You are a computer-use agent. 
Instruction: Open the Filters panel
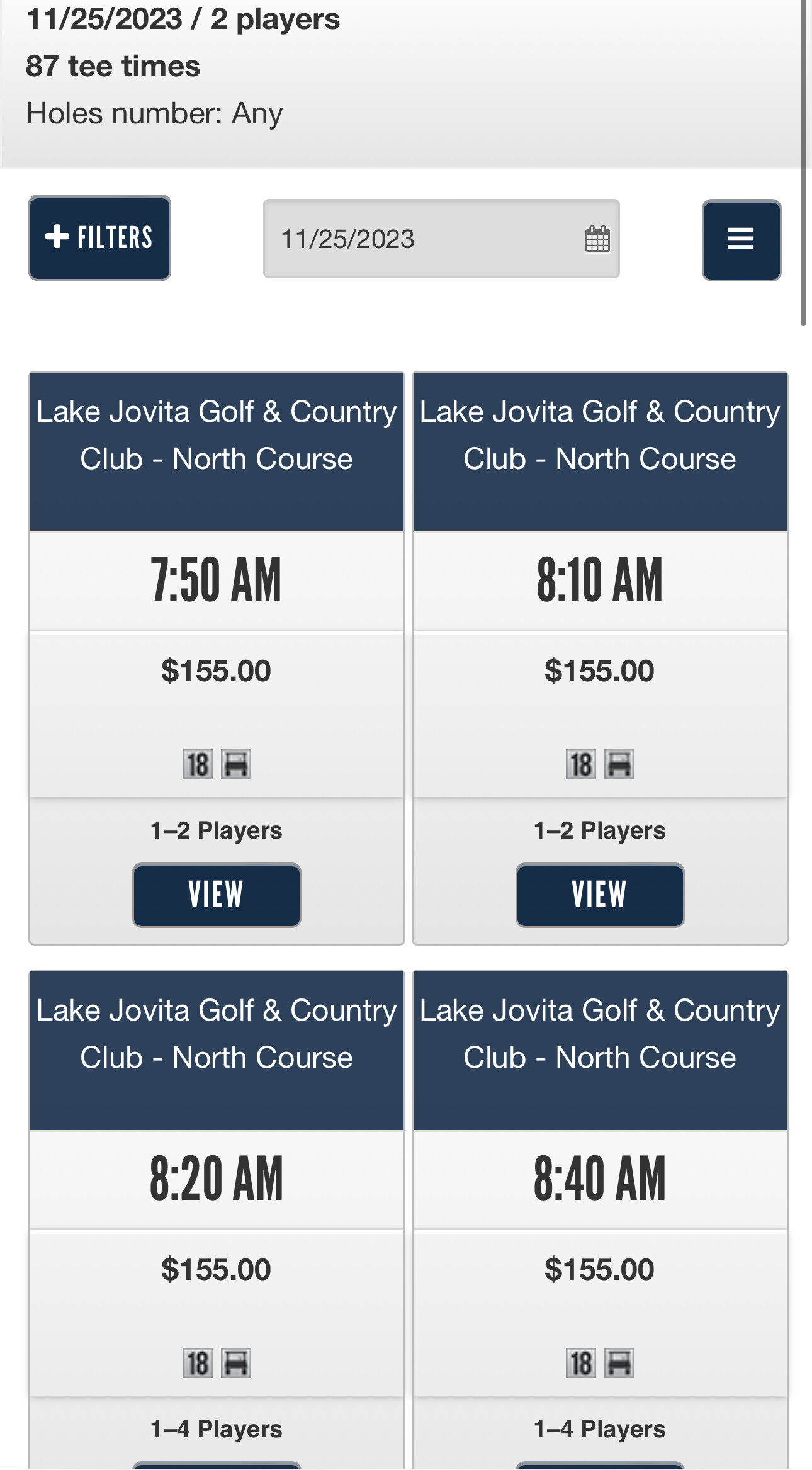click(99, 238)
